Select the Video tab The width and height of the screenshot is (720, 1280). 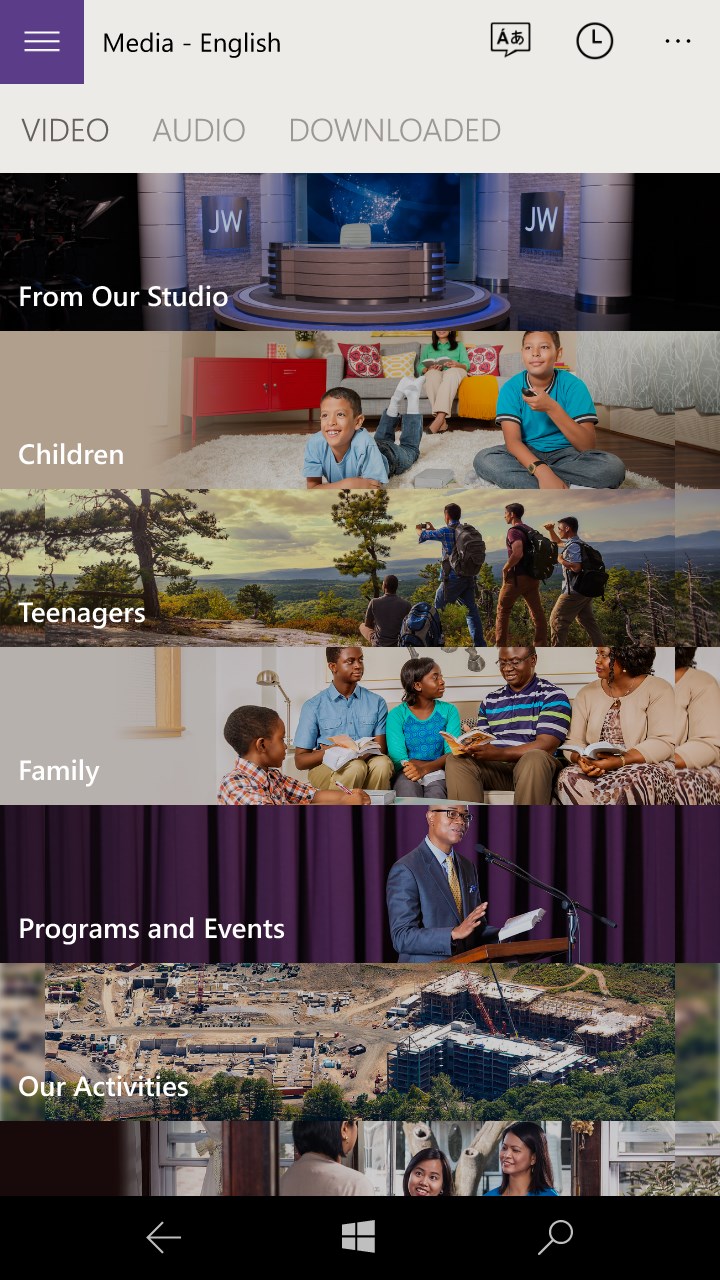tap(65, 130)
